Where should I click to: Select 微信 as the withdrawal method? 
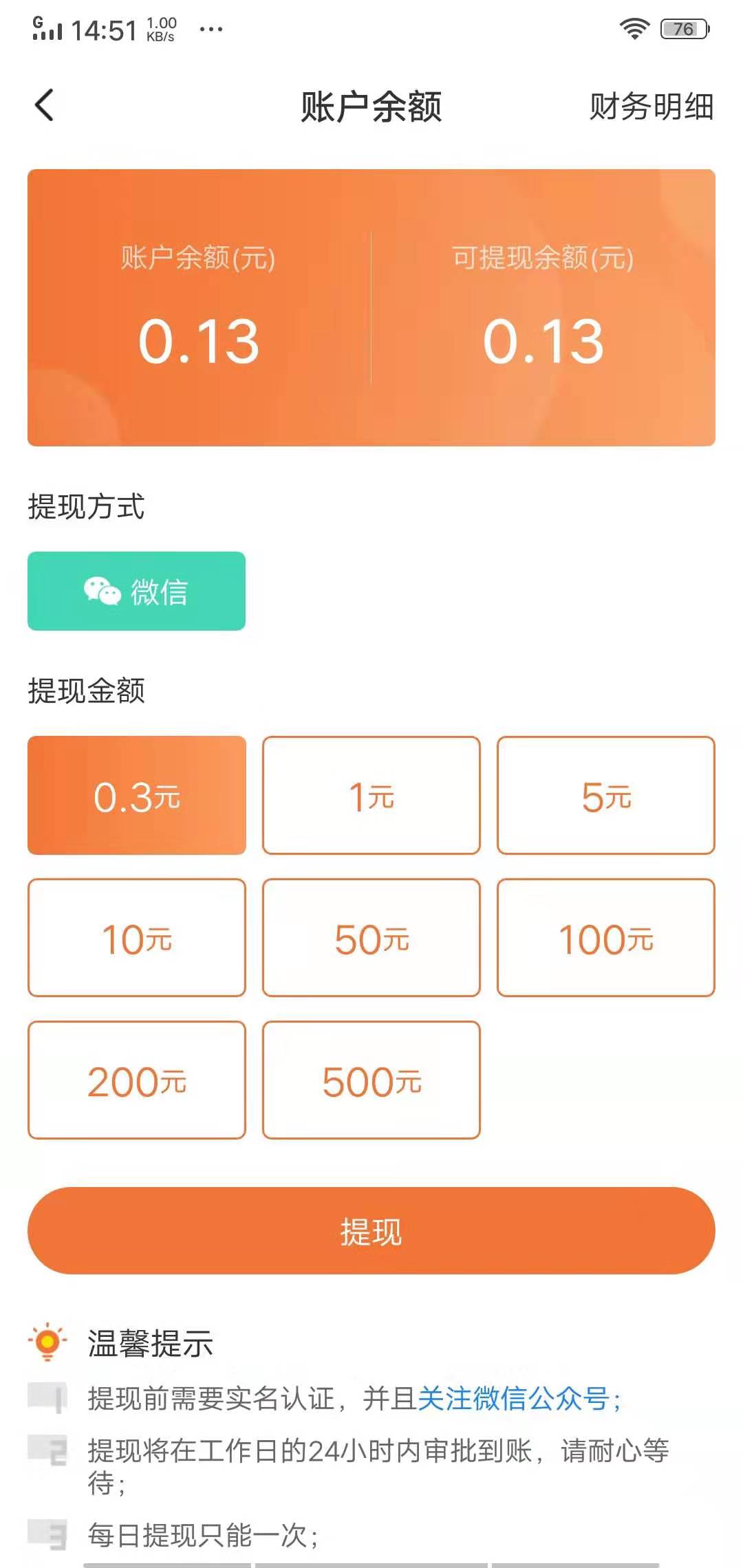[x=136, y=590]
